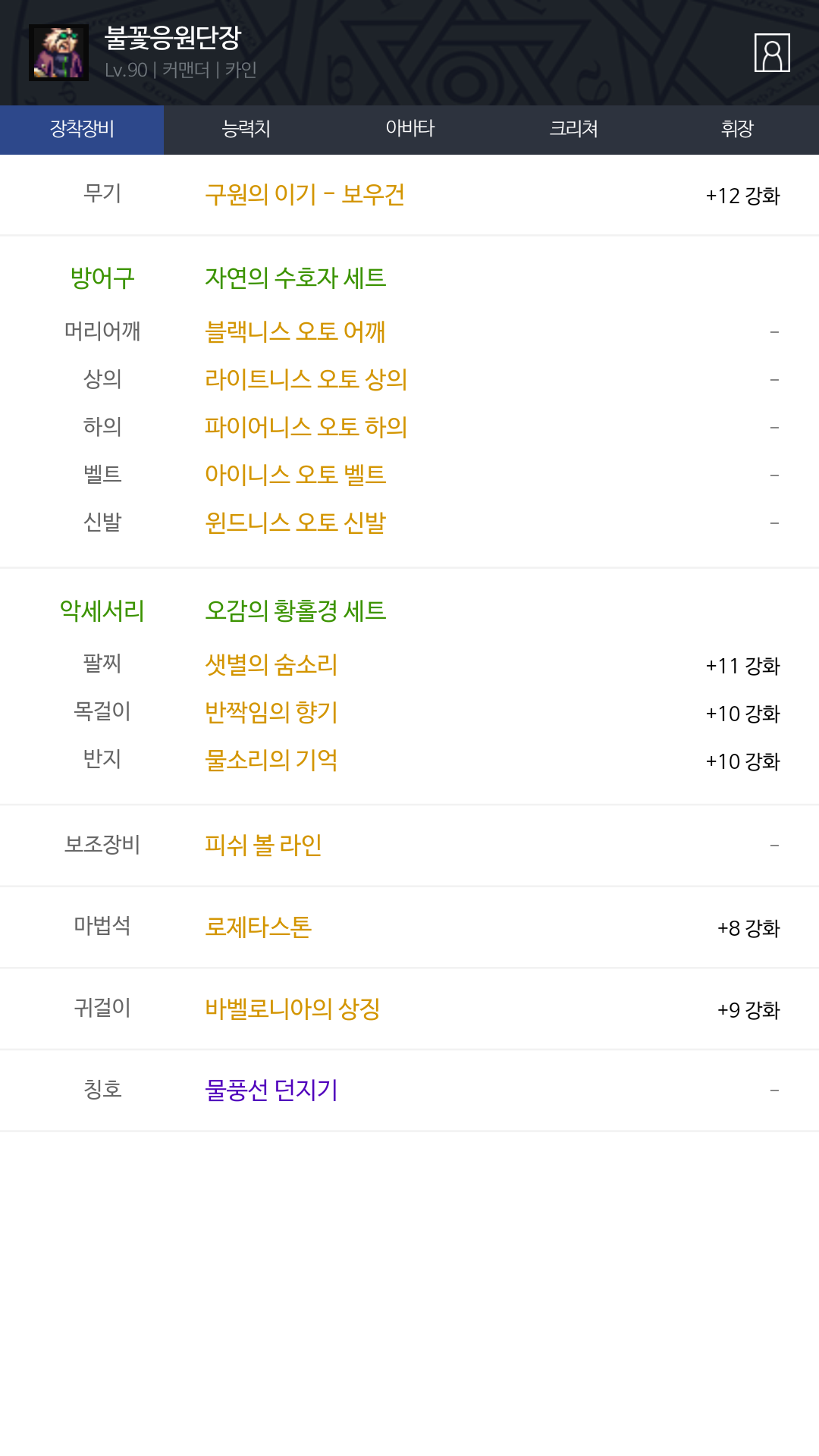Switch to the 능력치 tab
The image size is (819, 1456).
click(246, 130)
